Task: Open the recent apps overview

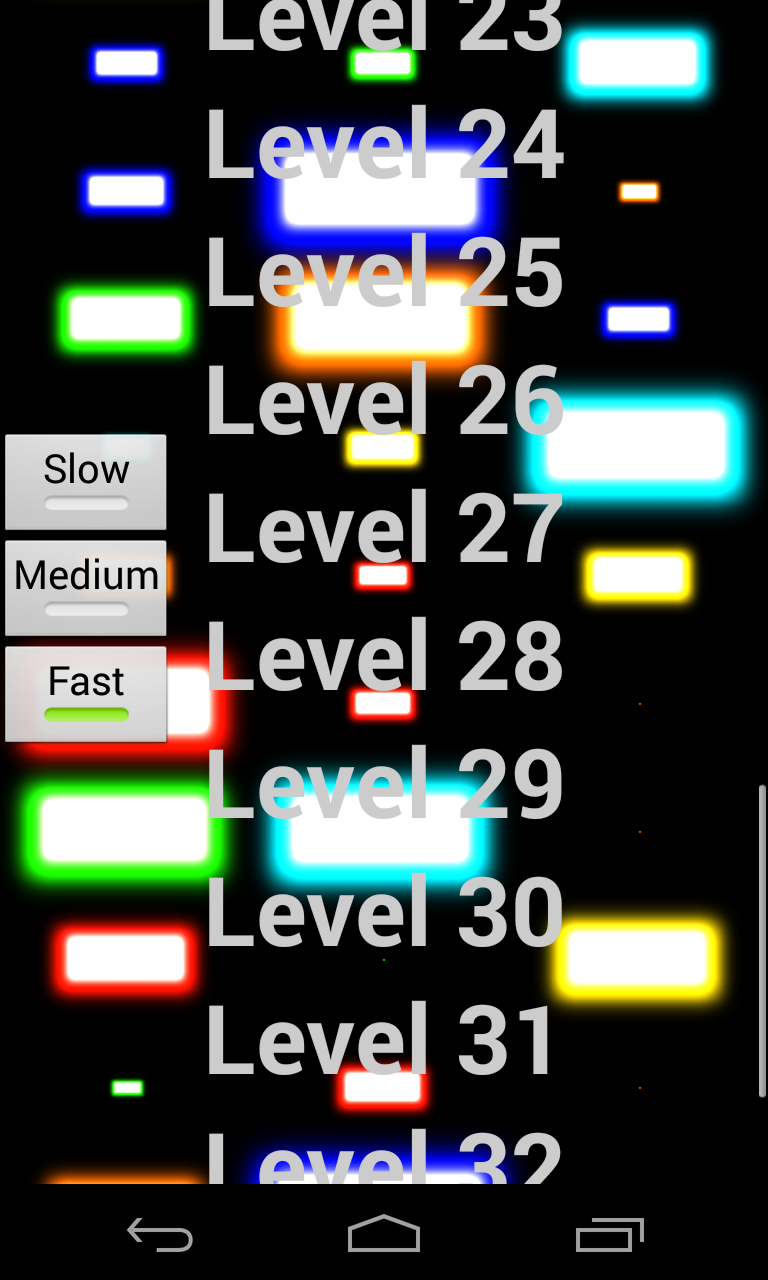Action: click(609, 1235)
